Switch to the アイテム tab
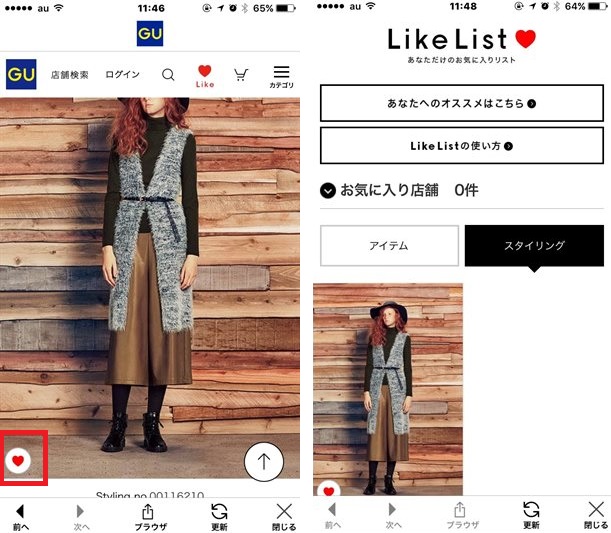Image resolution: width=611 pixels, height=533 pixels. click(389, 245)
